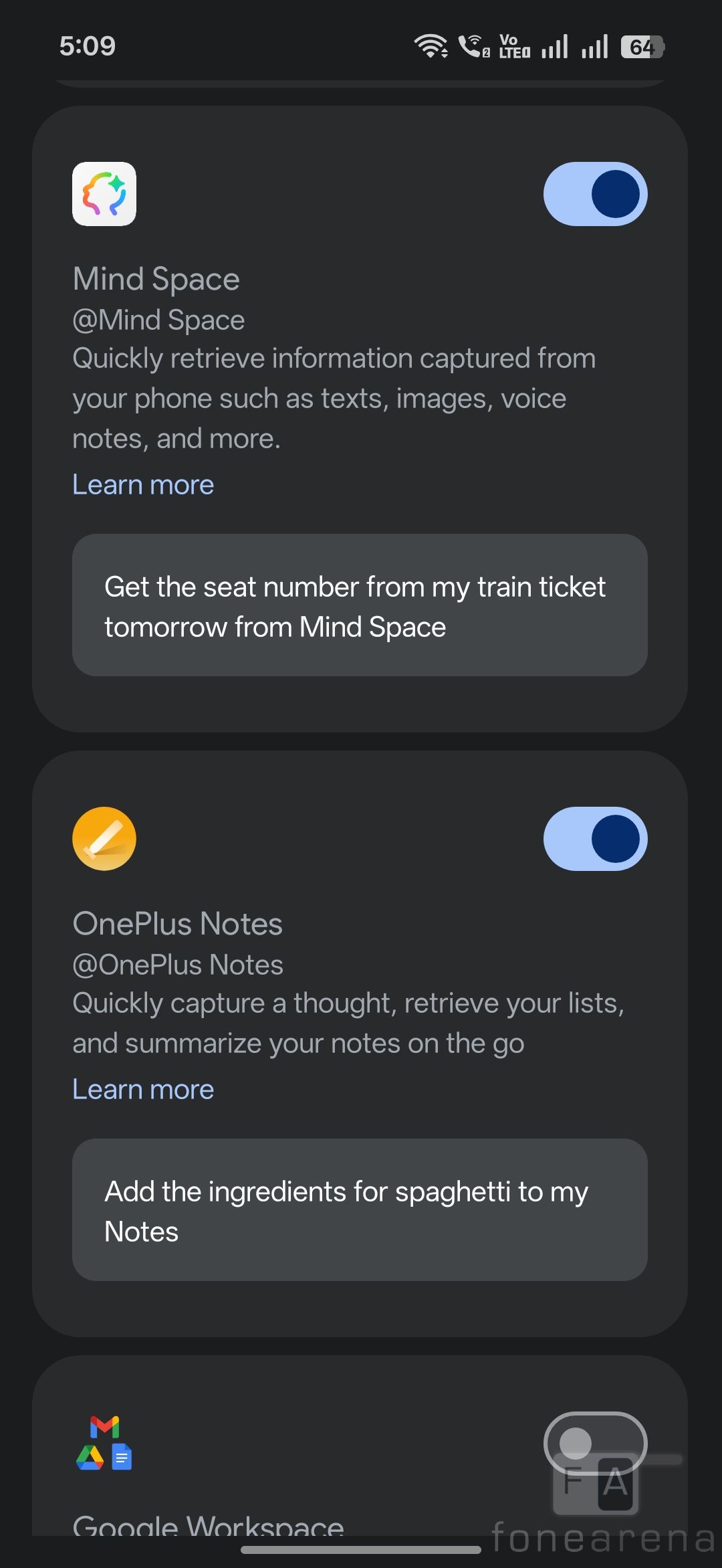Disable the Mind Space extension toggle
The image size is (722, 1568).
coord(595,194)
